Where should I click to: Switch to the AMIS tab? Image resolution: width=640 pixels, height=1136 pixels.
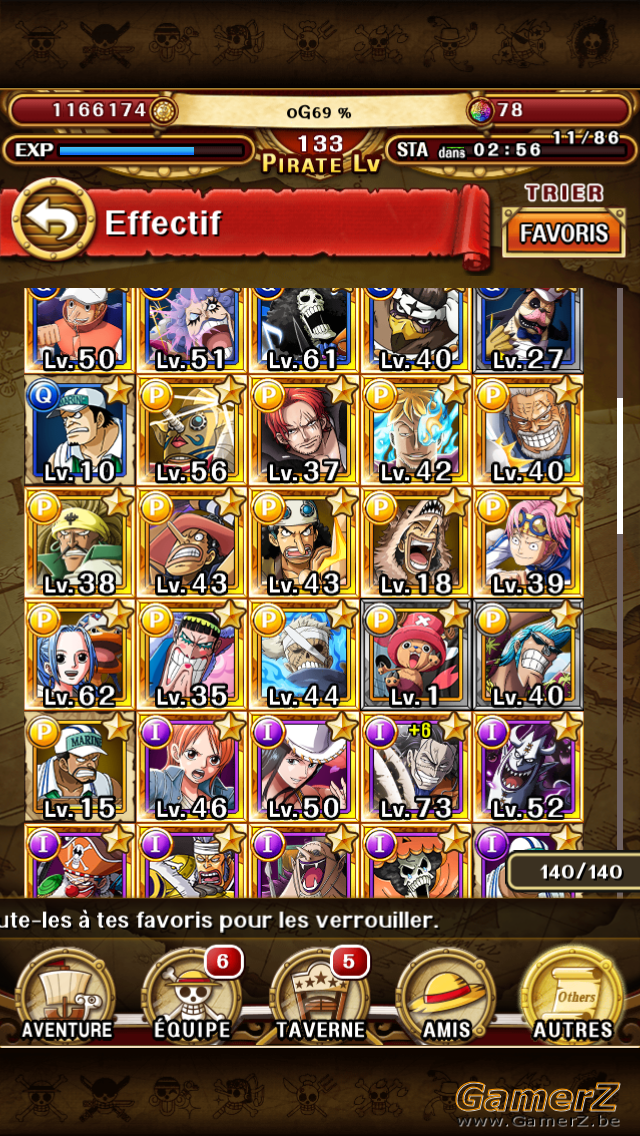pyautogui.click(x=446, y=996)
